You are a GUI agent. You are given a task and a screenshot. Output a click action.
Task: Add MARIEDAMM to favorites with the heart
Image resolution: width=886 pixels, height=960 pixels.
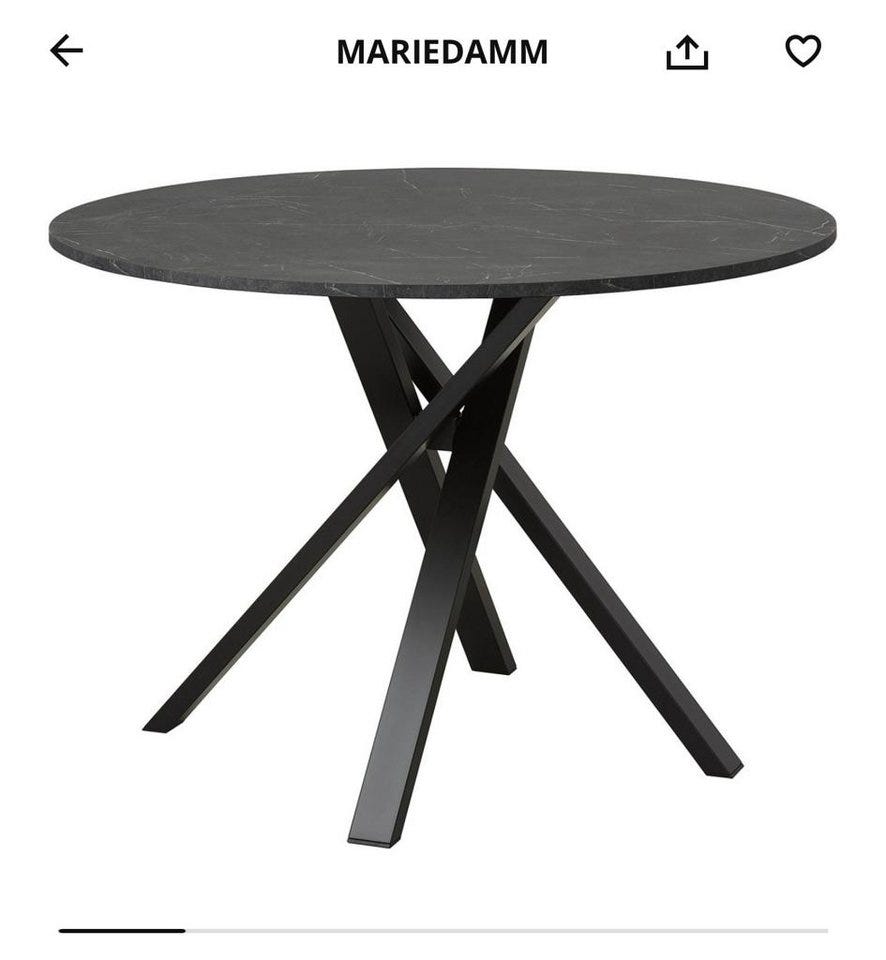(x=802, y=51)
